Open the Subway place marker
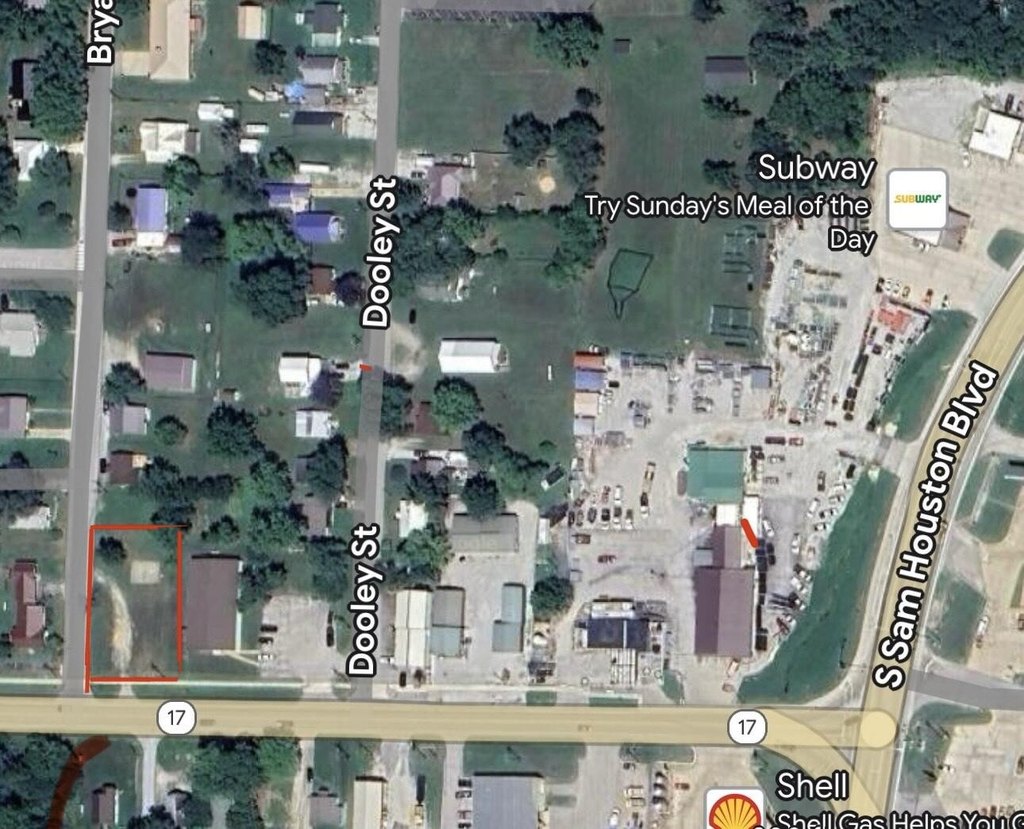The image size is (1024, 829). pos(917,200)
